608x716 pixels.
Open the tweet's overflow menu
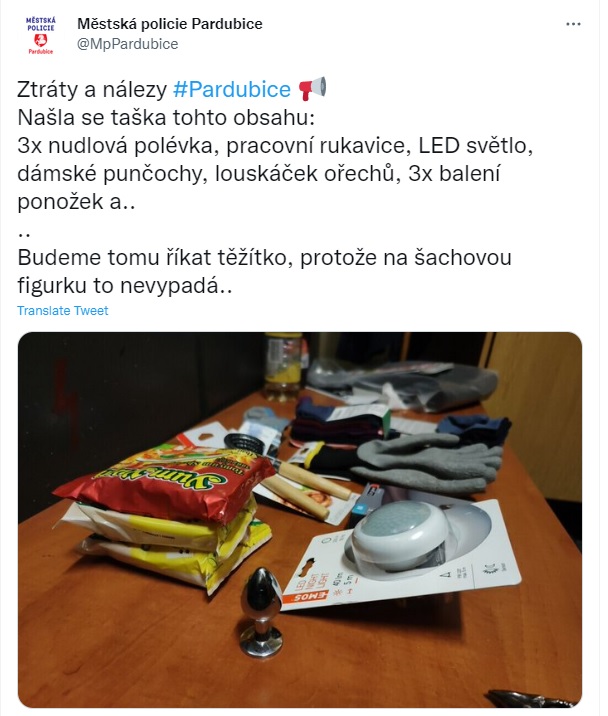point(573,24)
